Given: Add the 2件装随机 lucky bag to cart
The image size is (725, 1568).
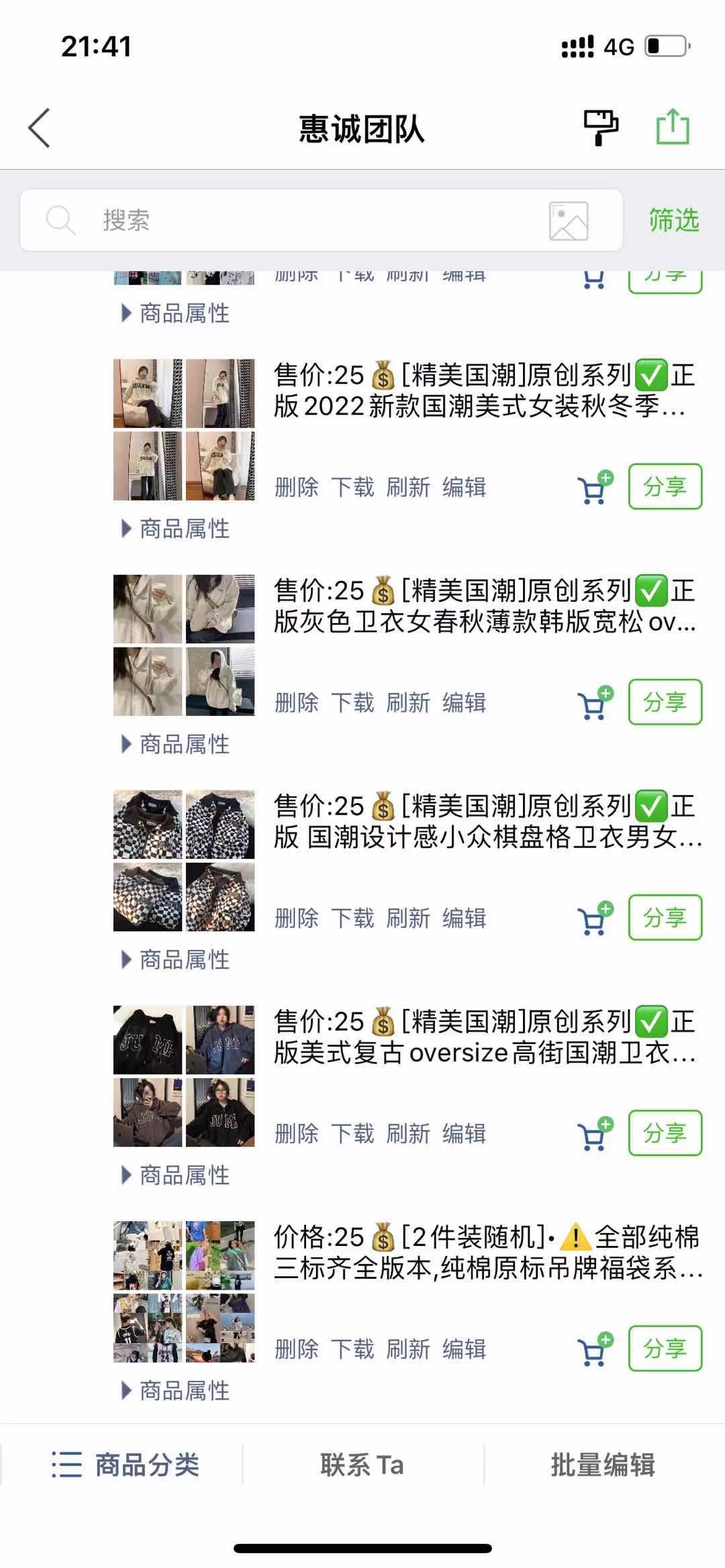Looking at the screenshot, I should 595,1349.
